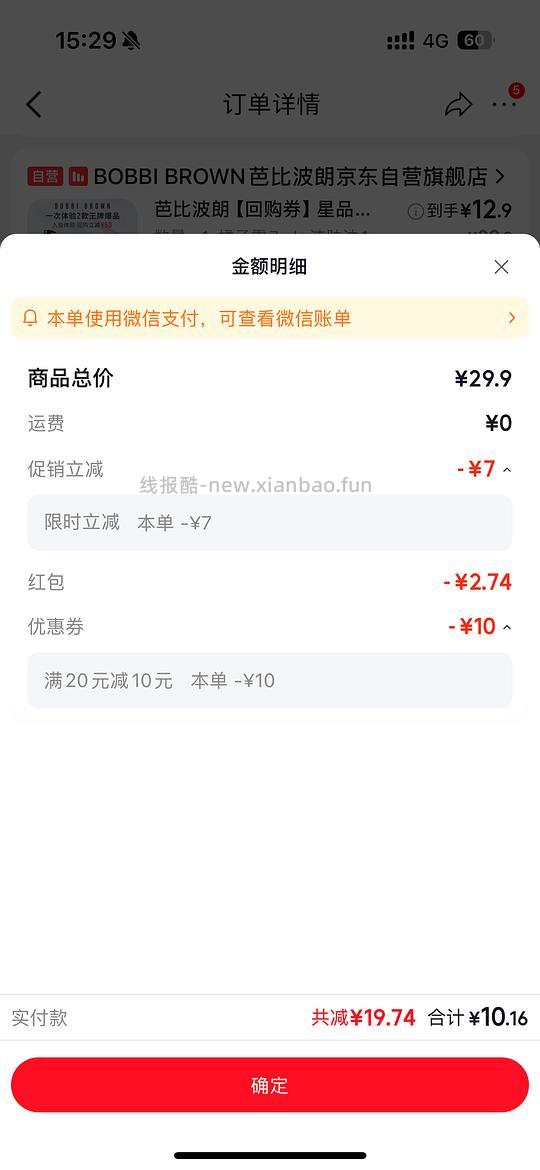Collapse the 促销立减 breakdown
The width and height of the screenshot is (540, 1170).
(x=507, y=470)
